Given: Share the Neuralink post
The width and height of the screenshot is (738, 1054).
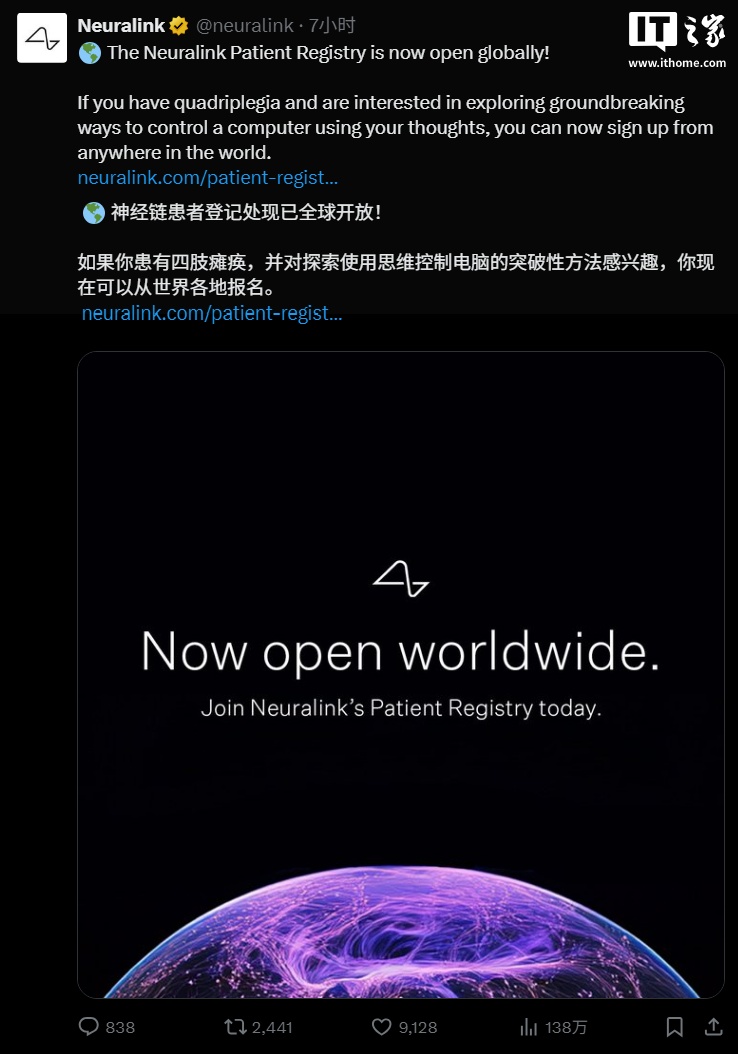Looking at the screenshot, I should [713, 1026].
